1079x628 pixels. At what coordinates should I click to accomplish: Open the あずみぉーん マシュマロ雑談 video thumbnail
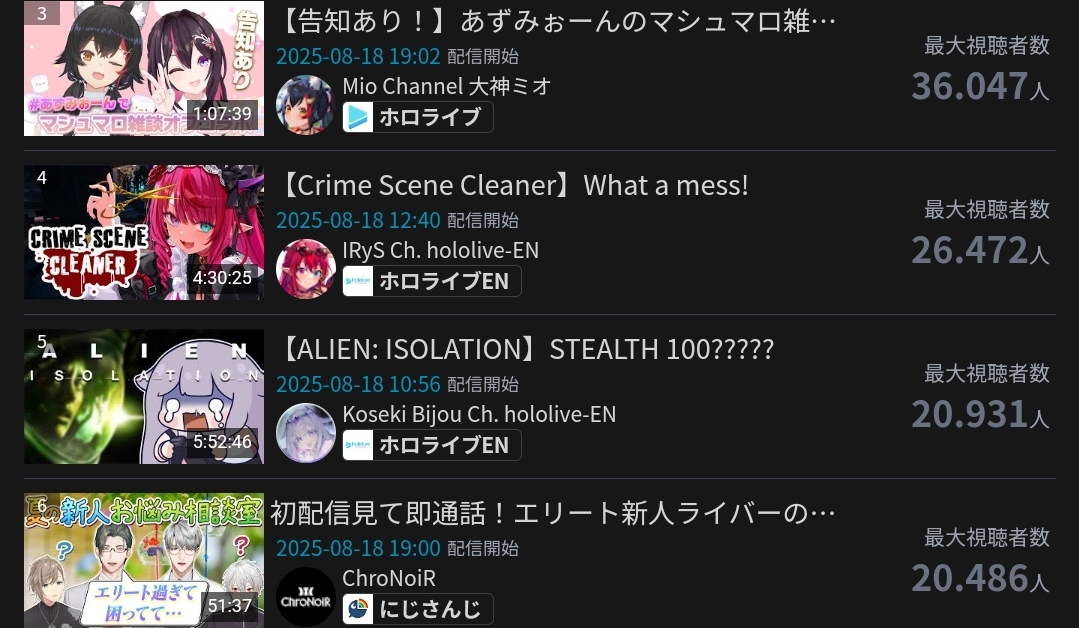pos(144,68)
